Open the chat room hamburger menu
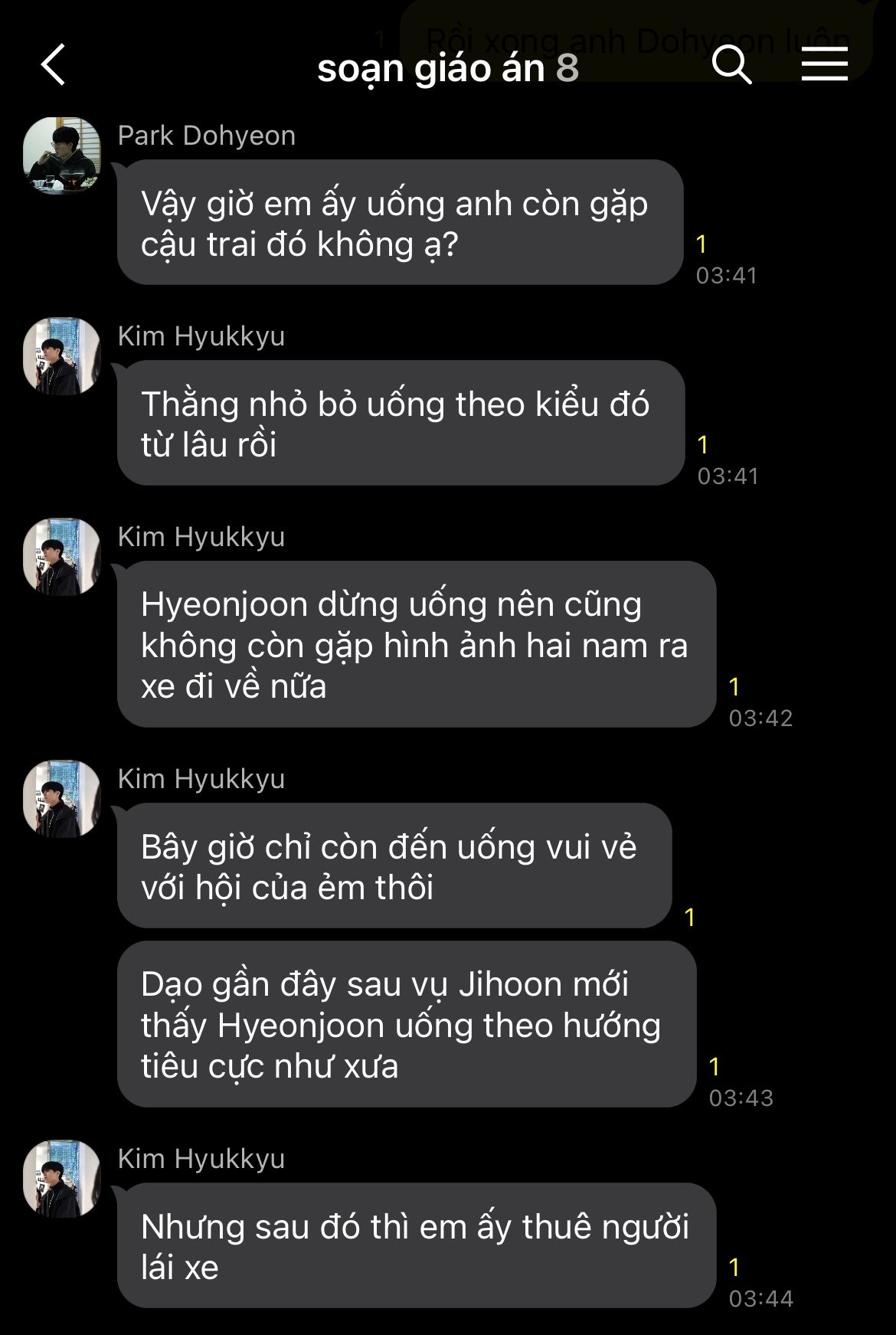 click(824, 64)
